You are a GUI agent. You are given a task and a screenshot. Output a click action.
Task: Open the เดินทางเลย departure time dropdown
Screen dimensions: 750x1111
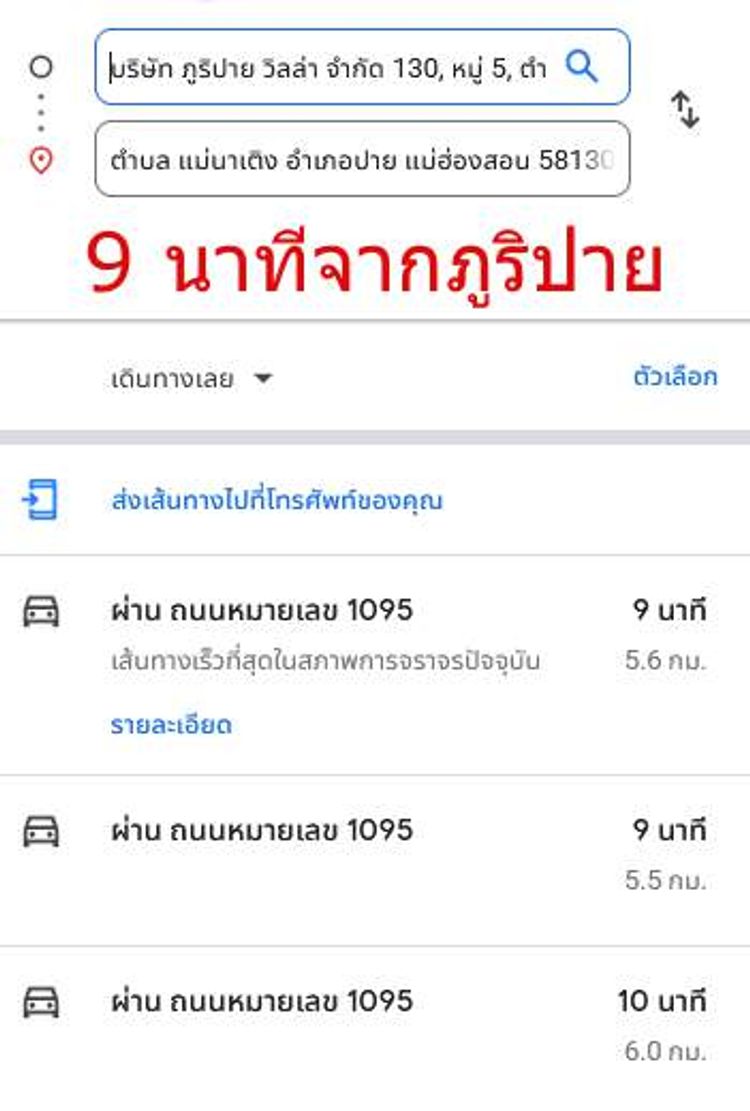(191, 379)
